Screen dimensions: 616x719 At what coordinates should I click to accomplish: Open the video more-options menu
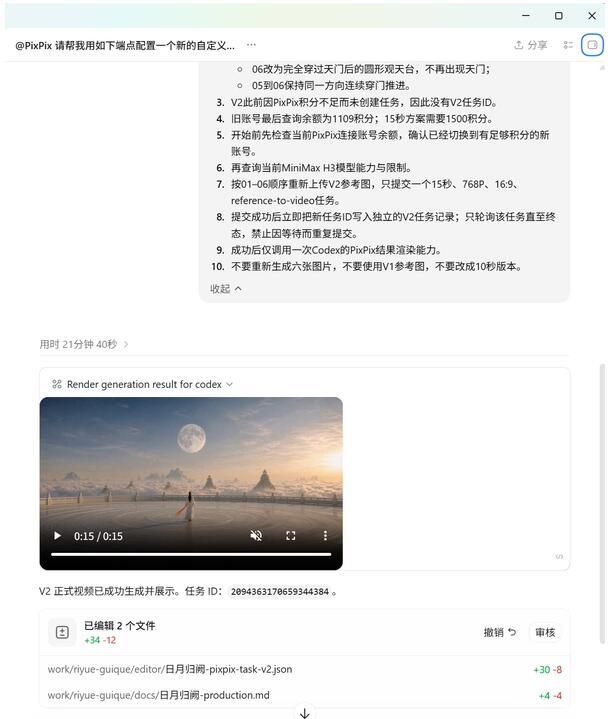(x=325, y=536)
